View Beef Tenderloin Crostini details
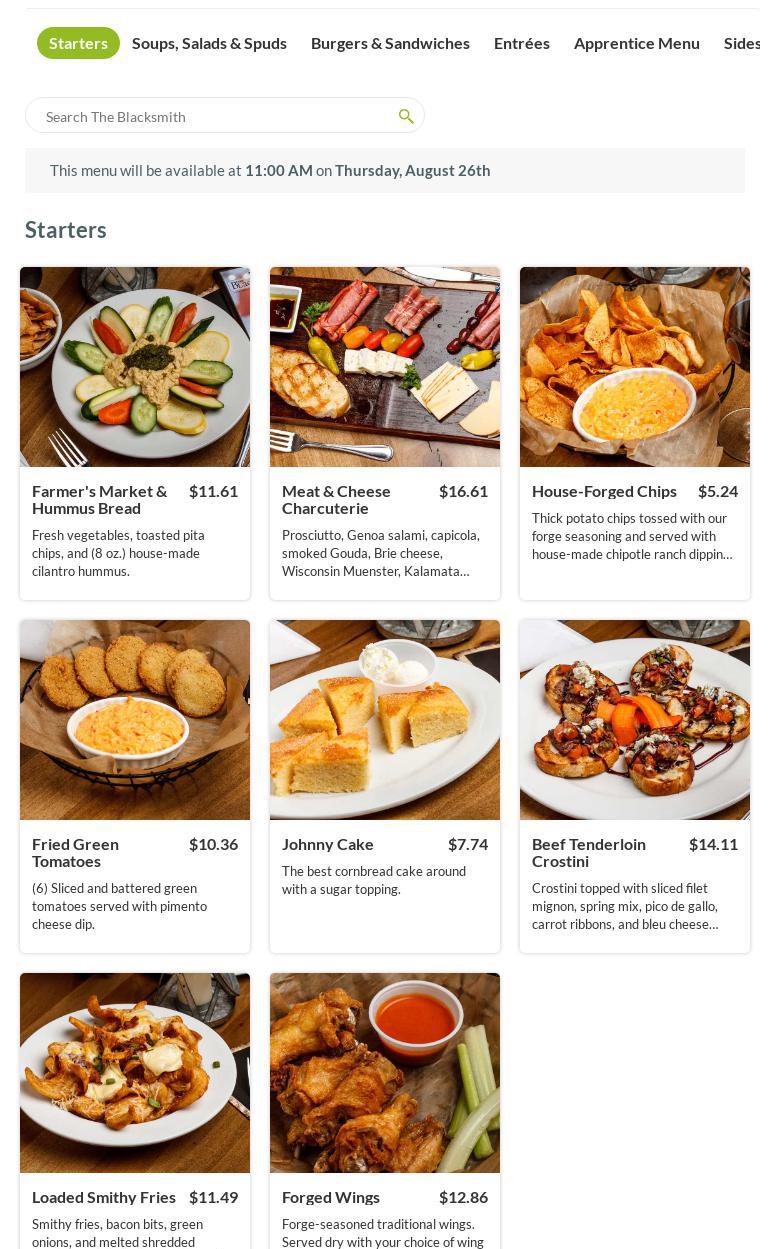770x1249 pixels. [x=635, y=786]
